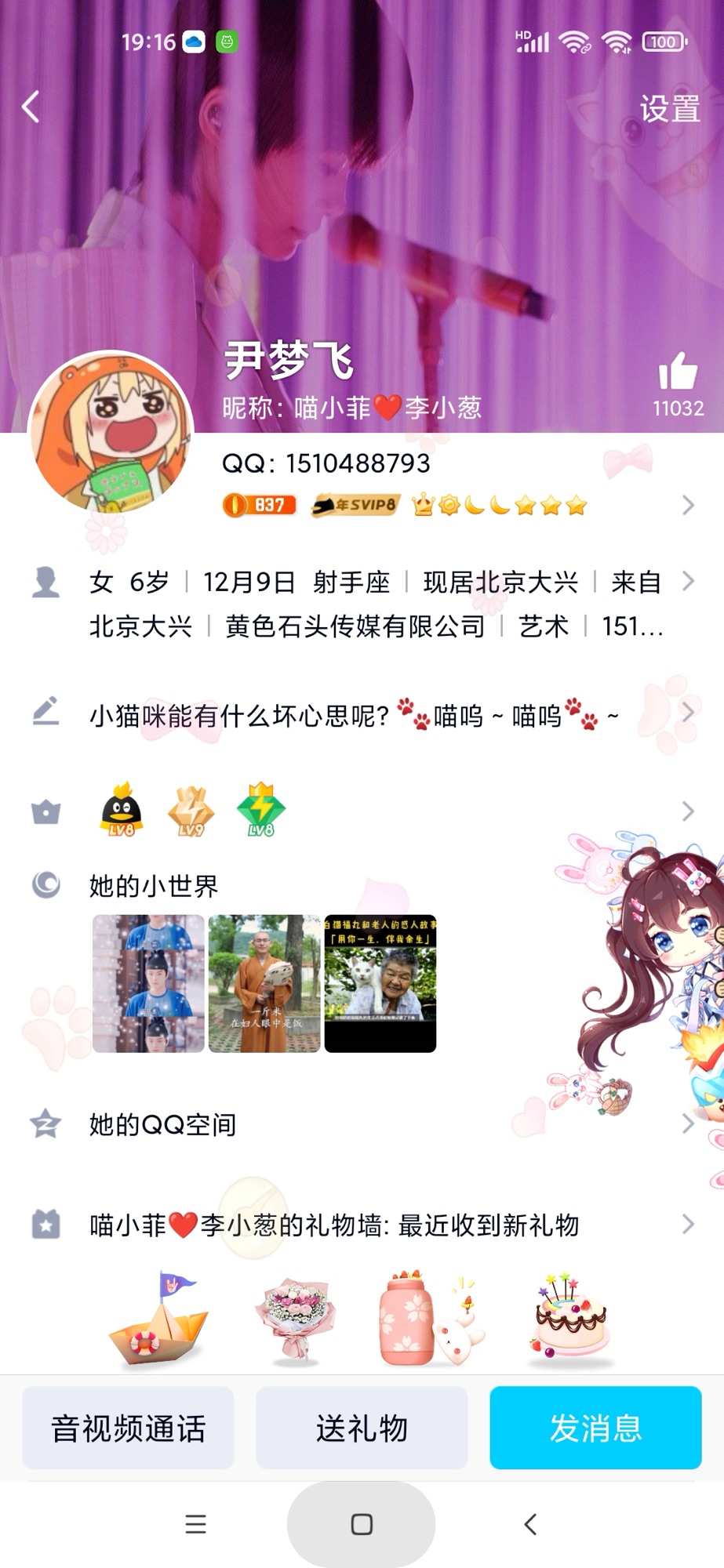Open 她的小世界 section

pyautogui.click(x=154, y=886)
